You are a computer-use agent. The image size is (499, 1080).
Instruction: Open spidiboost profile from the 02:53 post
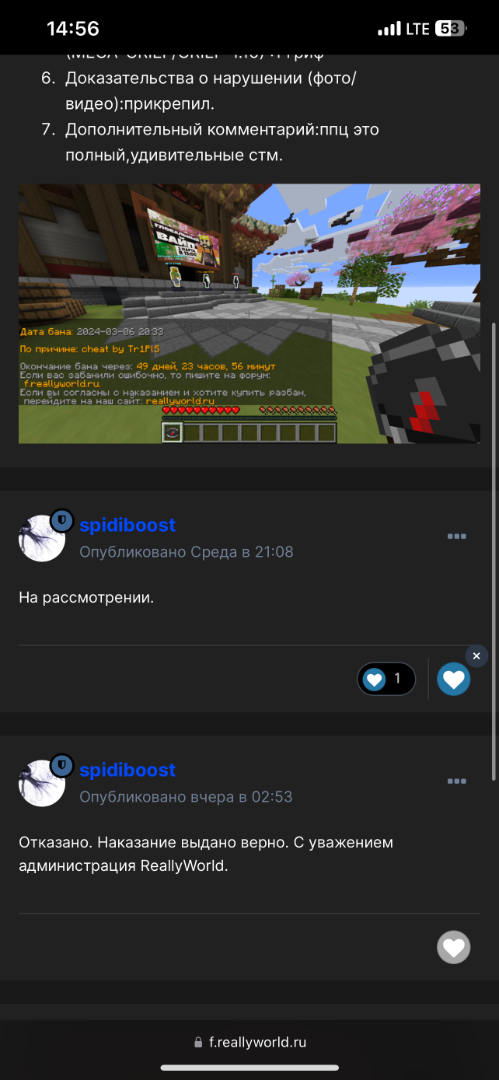128,769
